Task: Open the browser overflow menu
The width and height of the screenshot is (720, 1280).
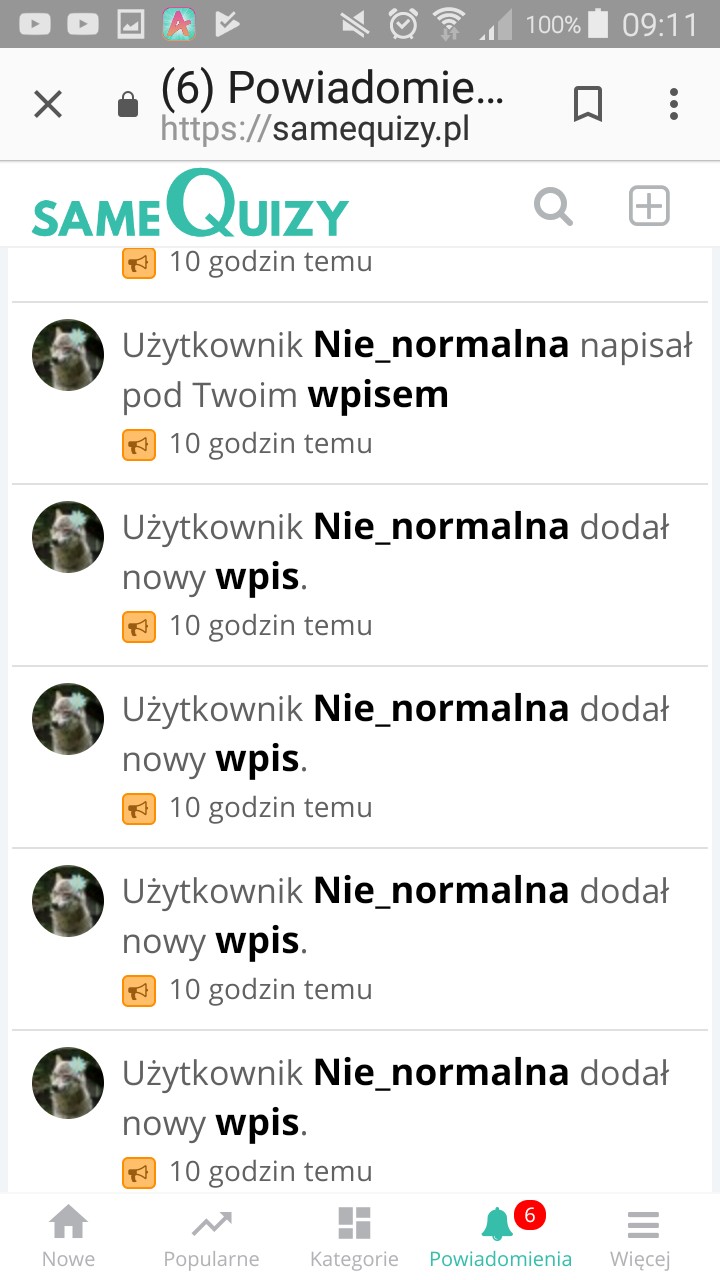Action: pyautogui.click(x=674, y=104)
